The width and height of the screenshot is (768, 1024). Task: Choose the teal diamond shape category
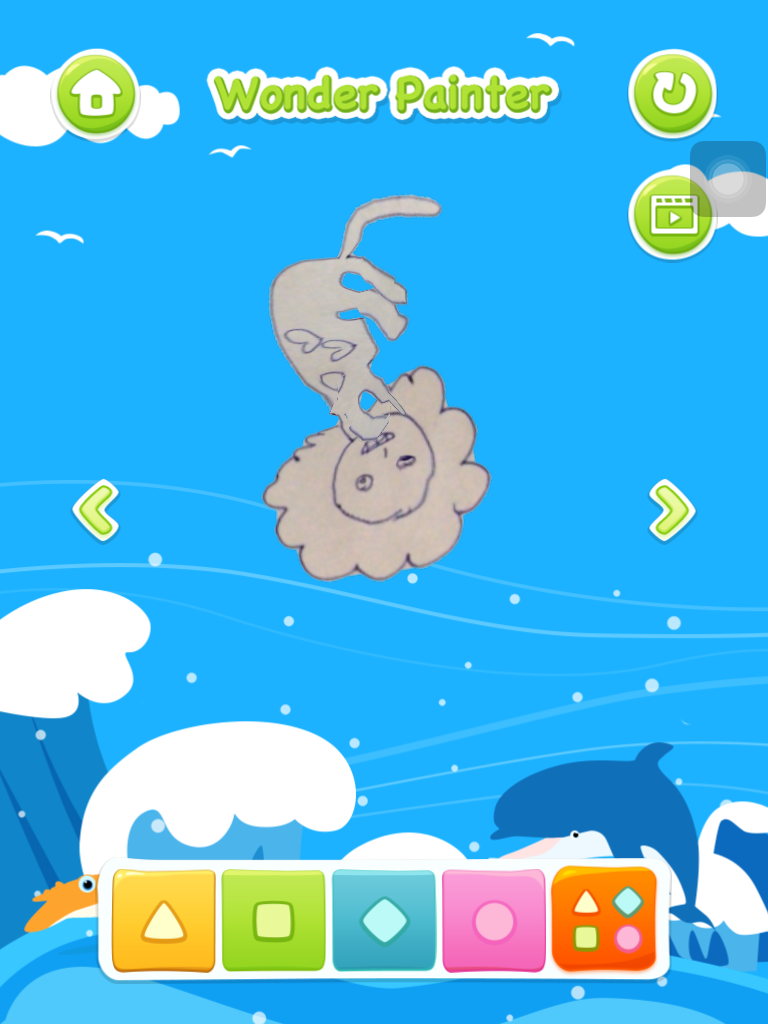384,921
